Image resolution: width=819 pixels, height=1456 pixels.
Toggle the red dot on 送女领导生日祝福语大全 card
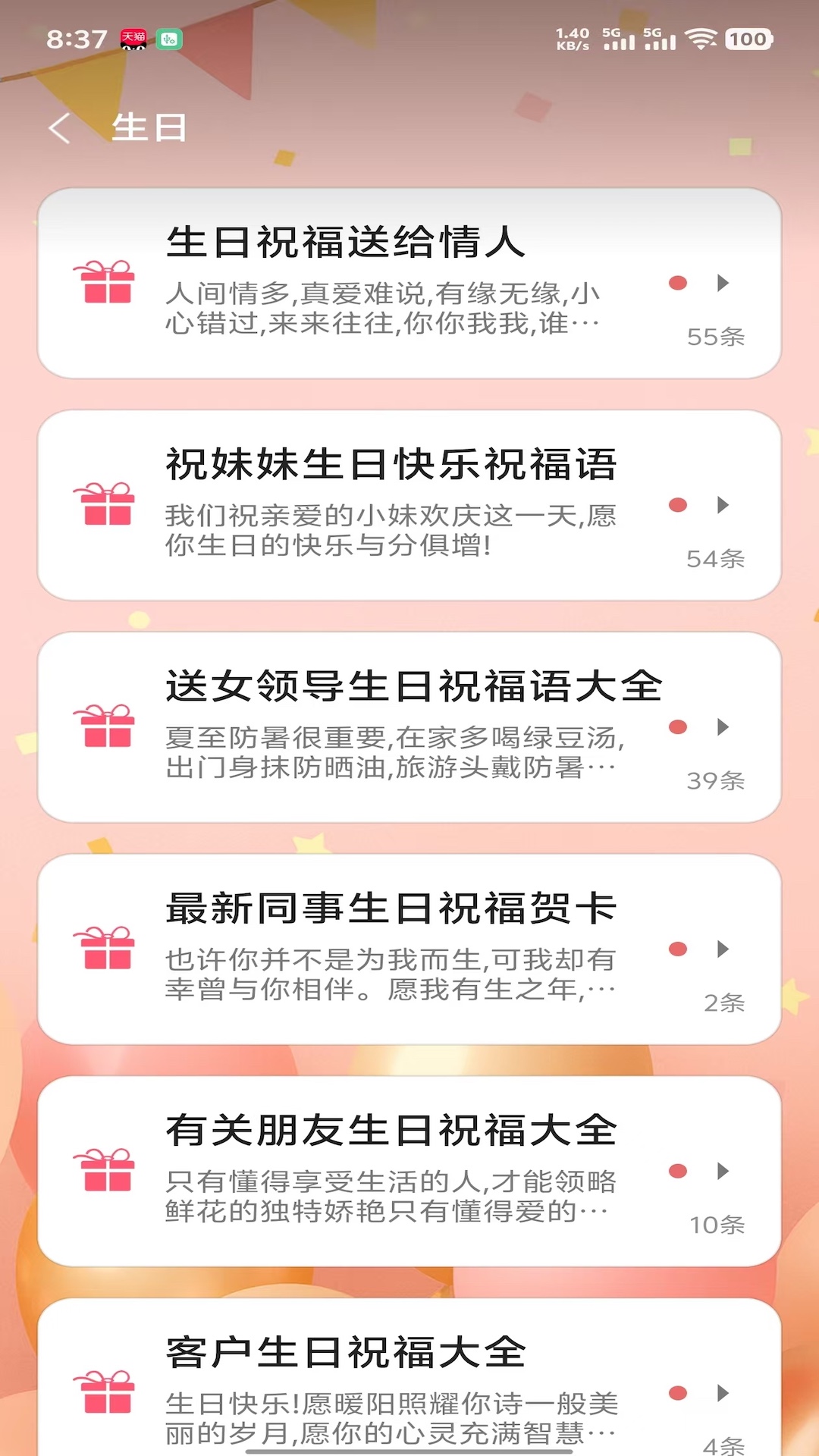(x=678, y=726)
